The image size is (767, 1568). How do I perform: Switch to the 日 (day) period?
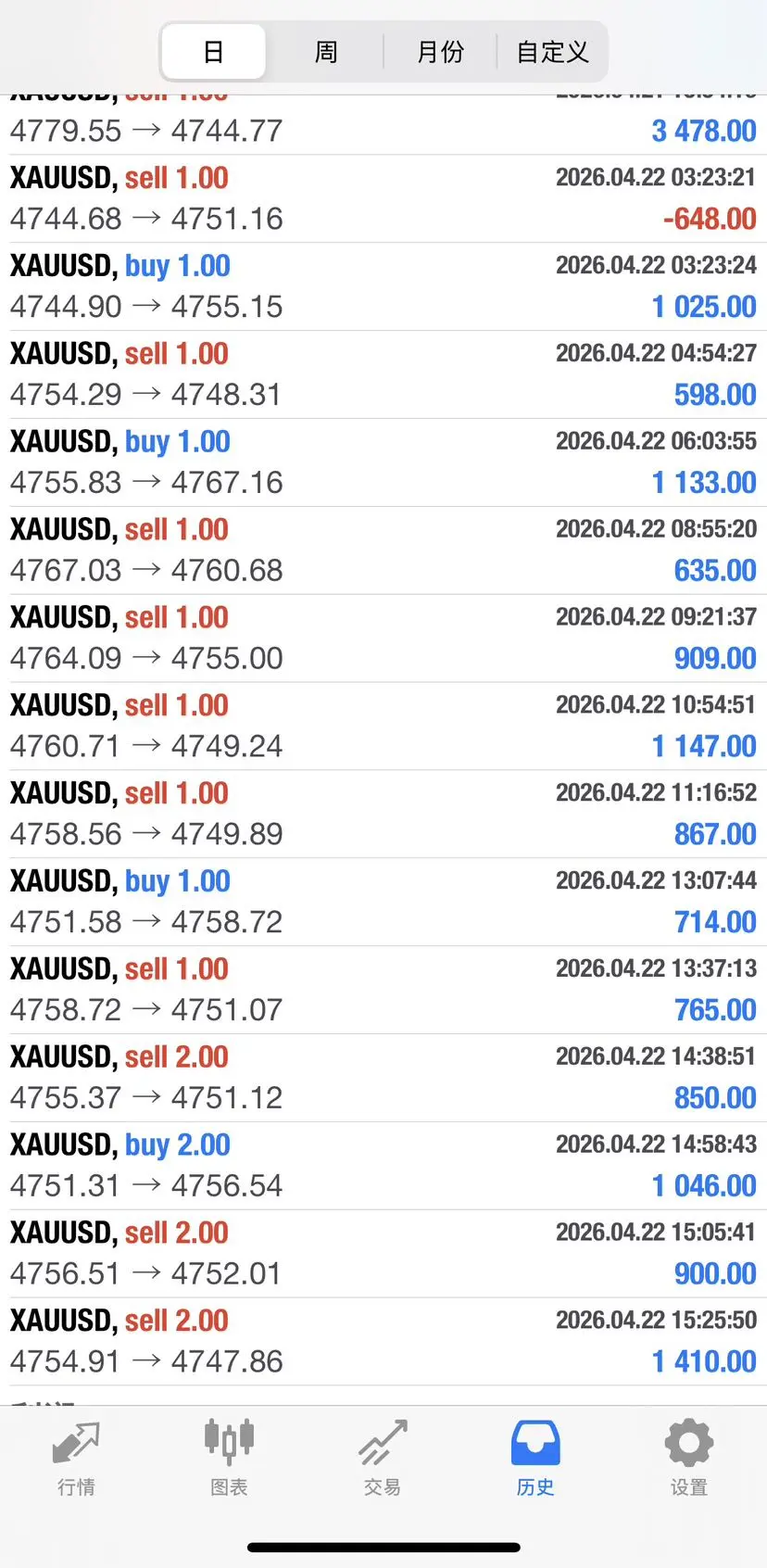click(x=213, y=52)
